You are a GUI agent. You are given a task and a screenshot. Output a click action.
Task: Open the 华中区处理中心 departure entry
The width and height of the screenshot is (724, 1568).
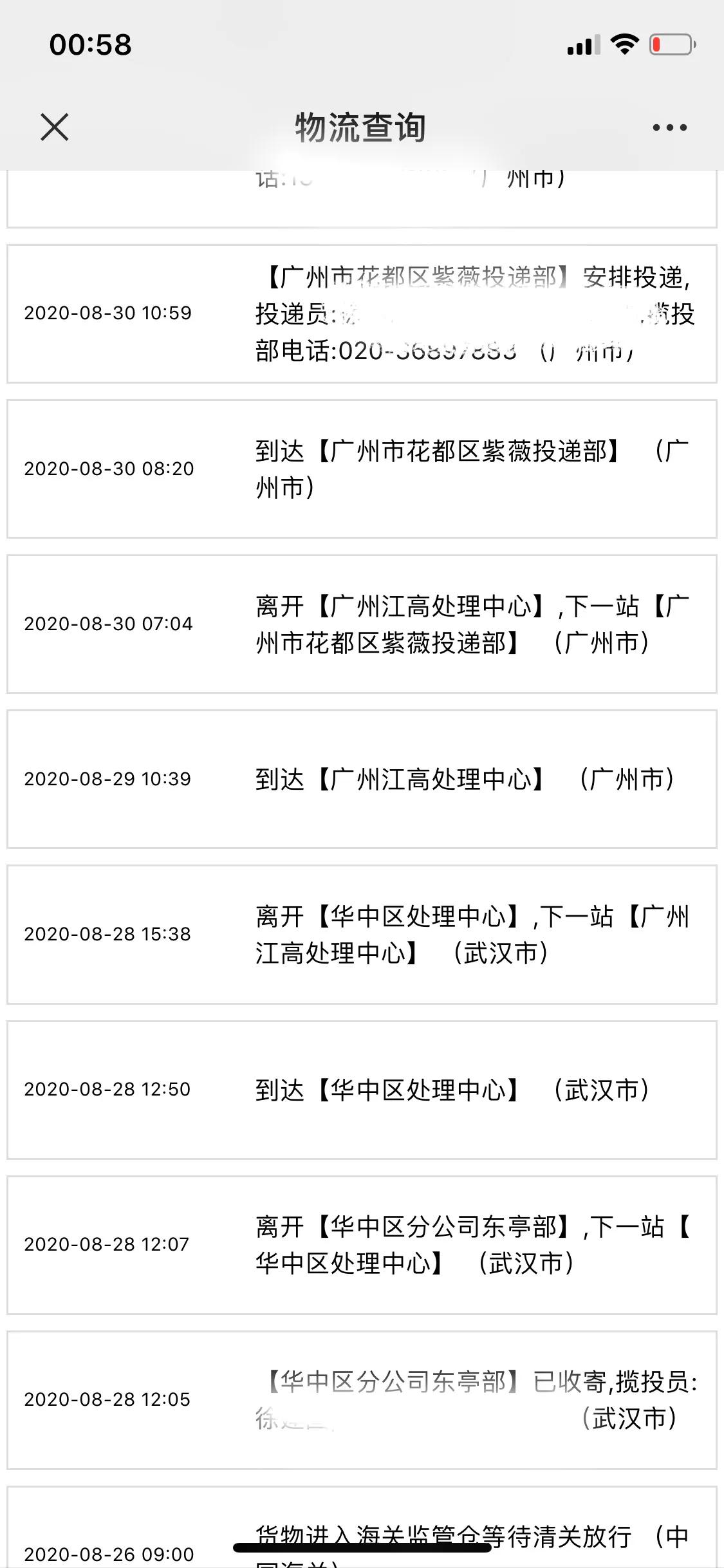(x=360, y=934)
